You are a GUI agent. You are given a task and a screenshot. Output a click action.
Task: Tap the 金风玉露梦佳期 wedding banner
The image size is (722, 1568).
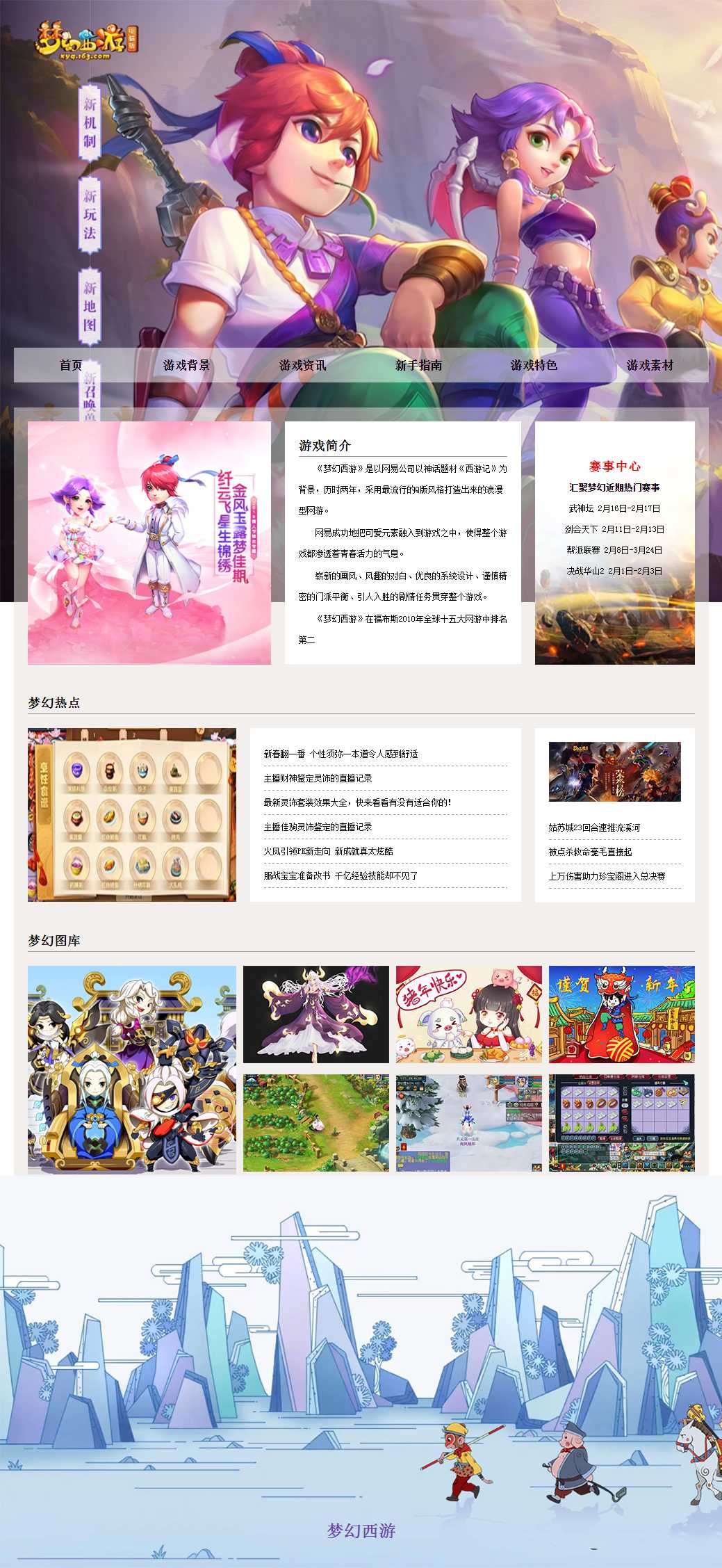149,542
